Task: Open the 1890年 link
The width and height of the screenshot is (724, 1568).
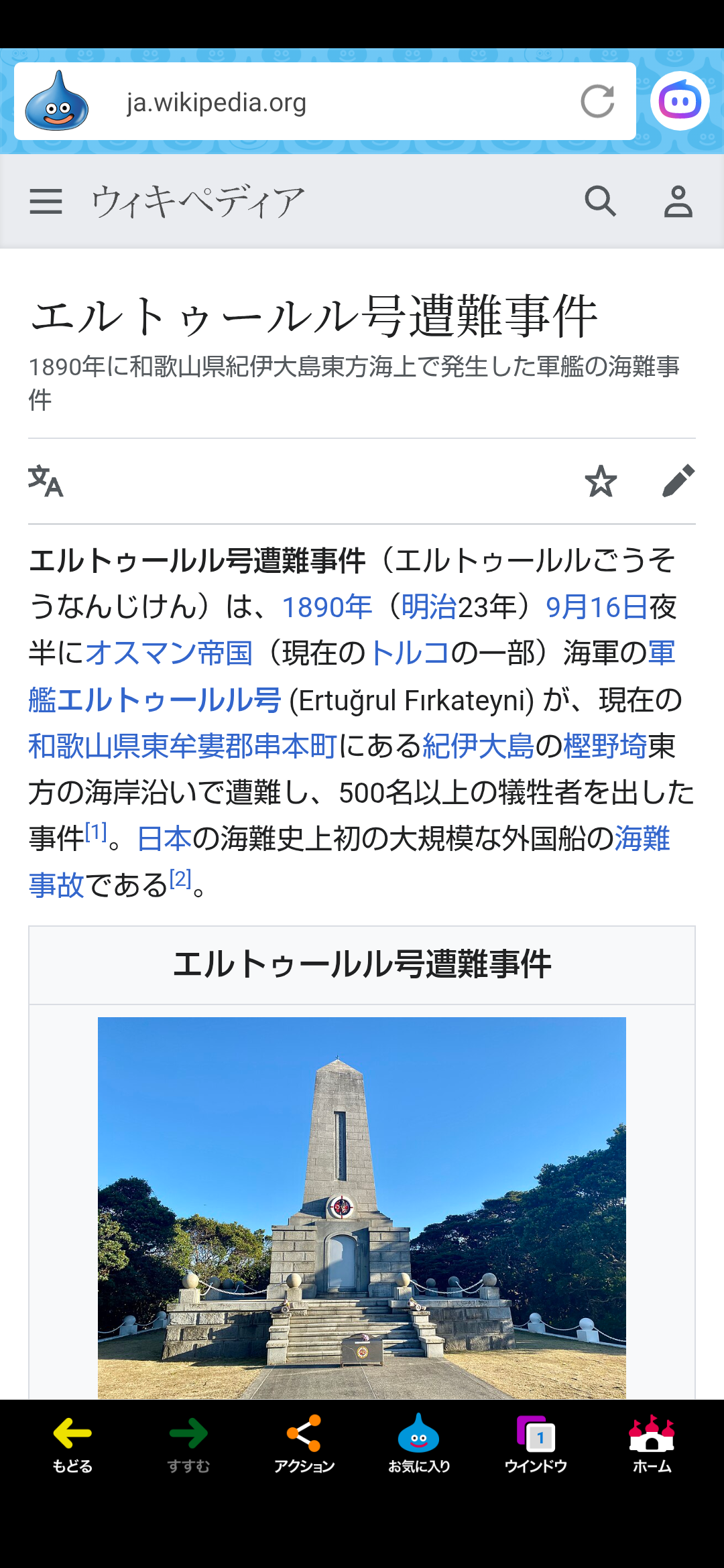Action: [327, 607]
